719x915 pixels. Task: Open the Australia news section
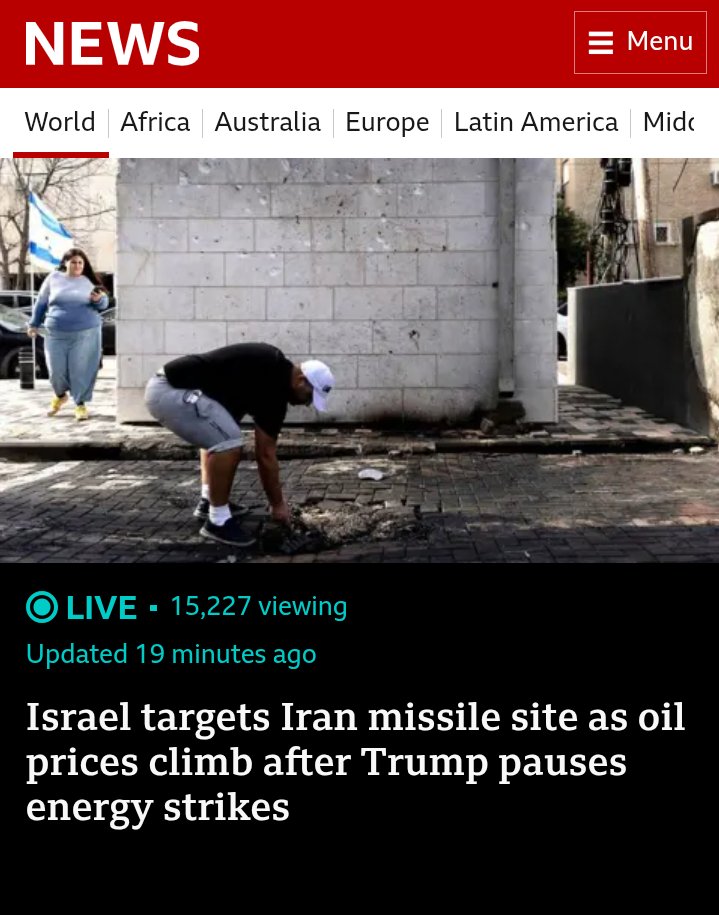click(267, 122)
